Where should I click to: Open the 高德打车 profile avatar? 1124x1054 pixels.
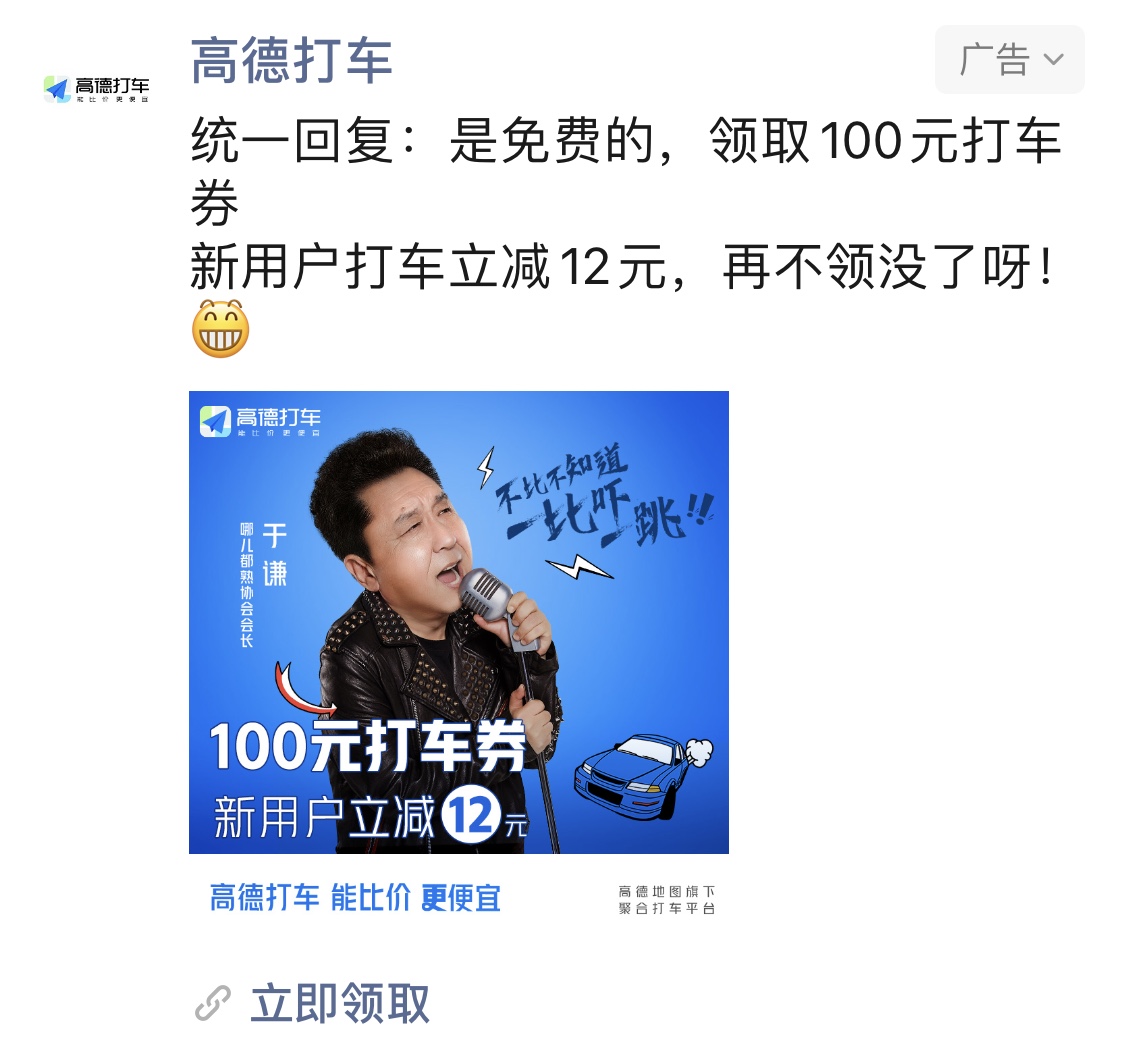pos(96,89)
